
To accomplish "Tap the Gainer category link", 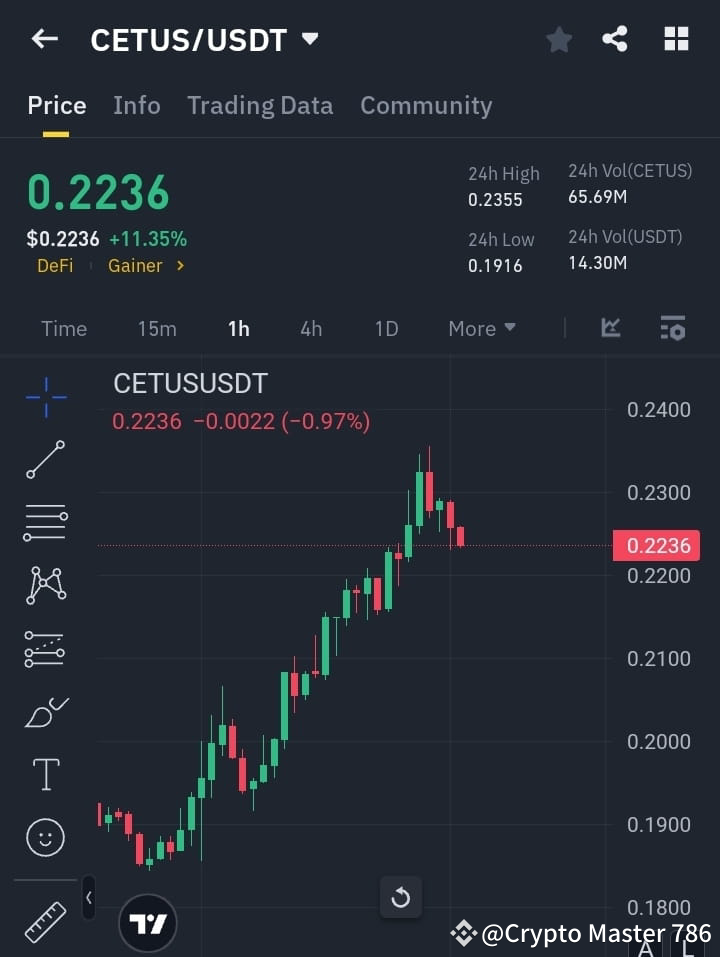I will click(x=138, y=265).
